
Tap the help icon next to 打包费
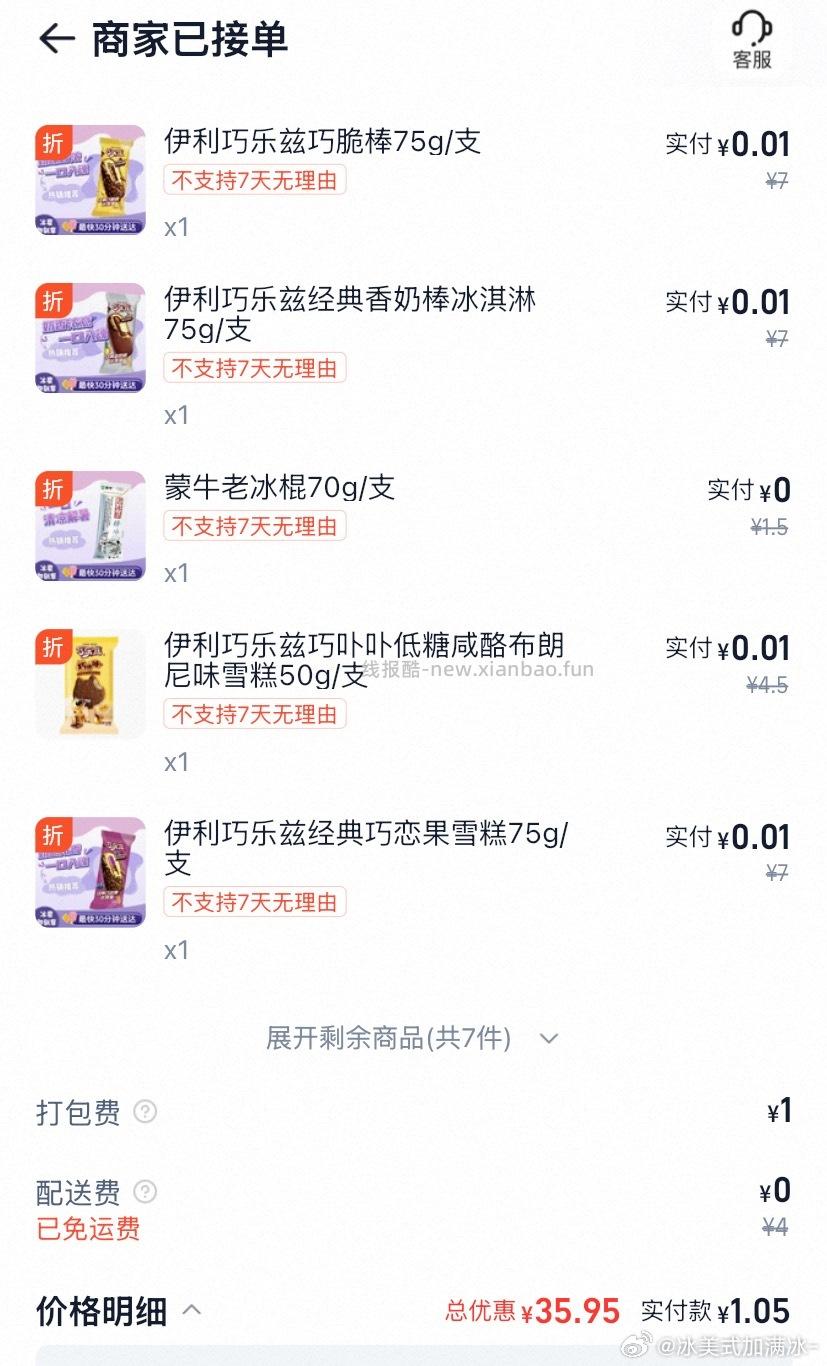pyautogui.click(x=146, y=1111)
